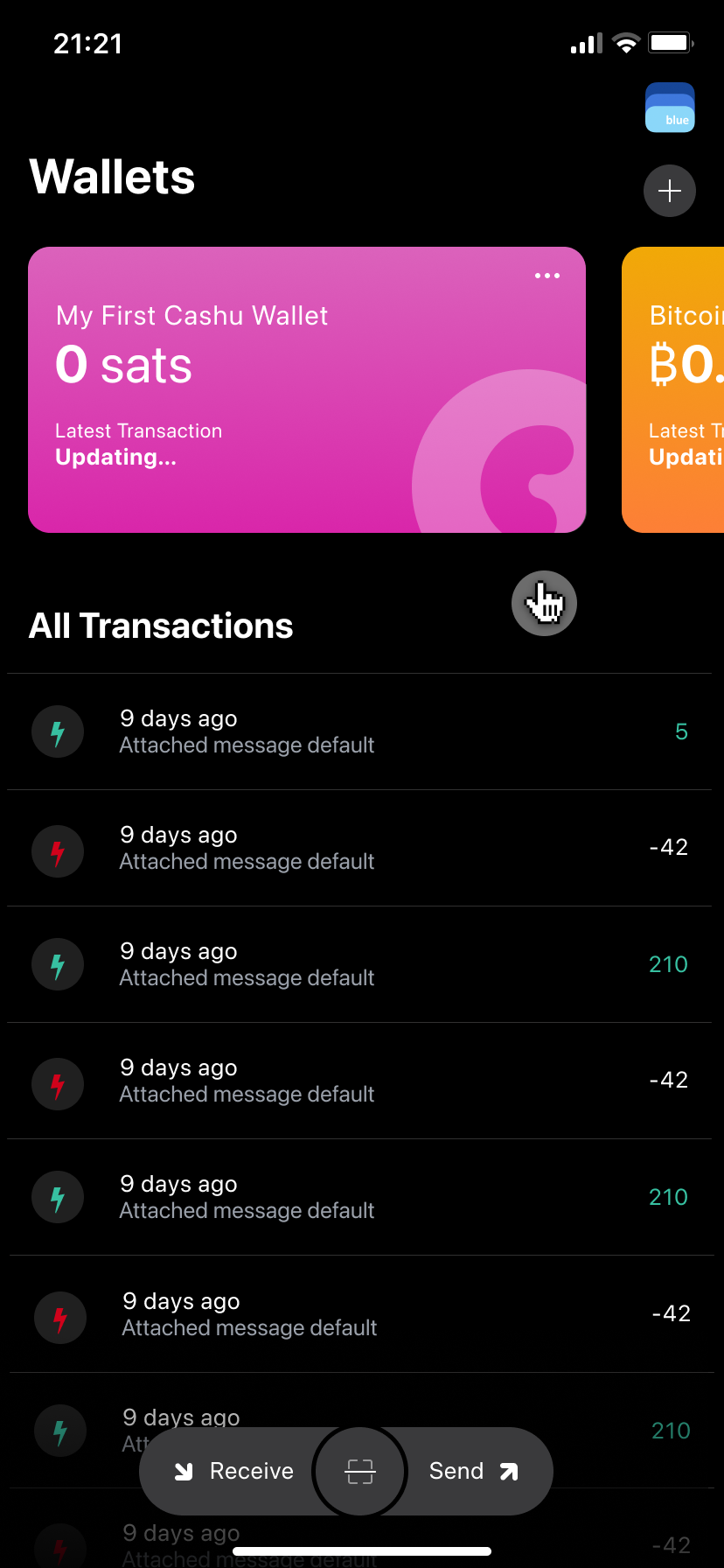Open My First Cashu Wallet options menu
The image size is (724, 1568).
pos(547,276)
